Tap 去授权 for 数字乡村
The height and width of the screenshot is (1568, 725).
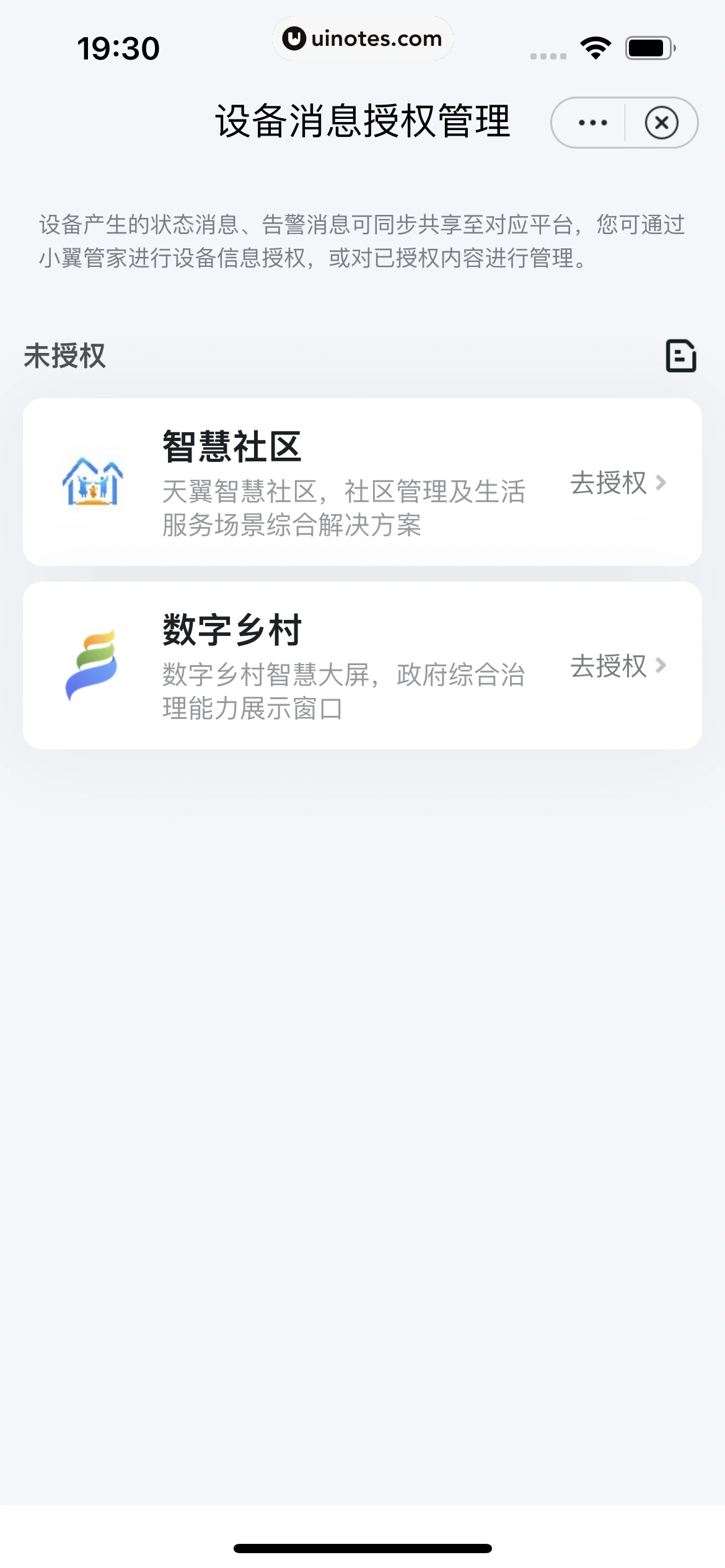(x=617, y=666)
